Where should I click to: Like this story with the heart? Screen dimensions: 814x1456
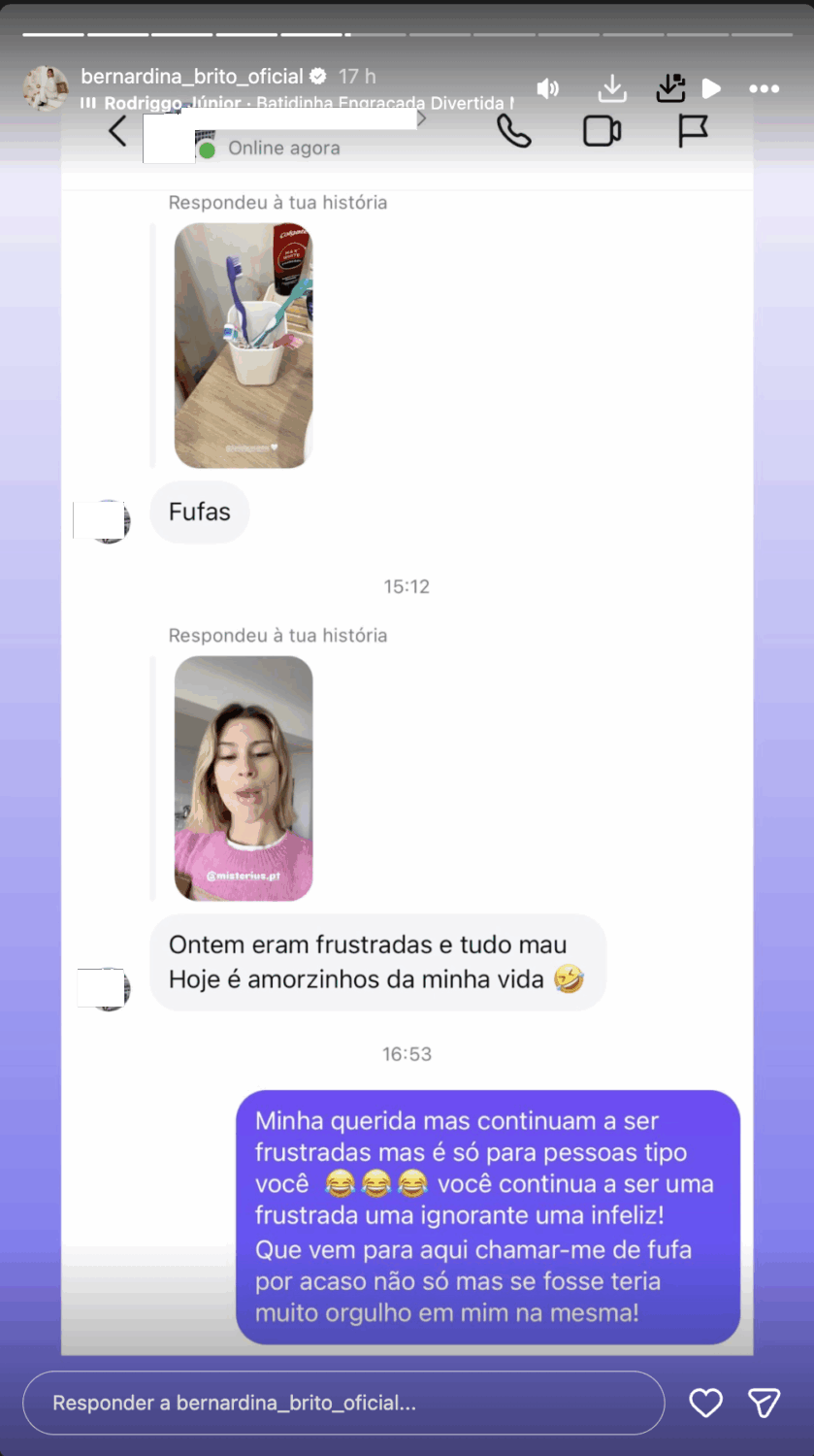pos(705,1403)
